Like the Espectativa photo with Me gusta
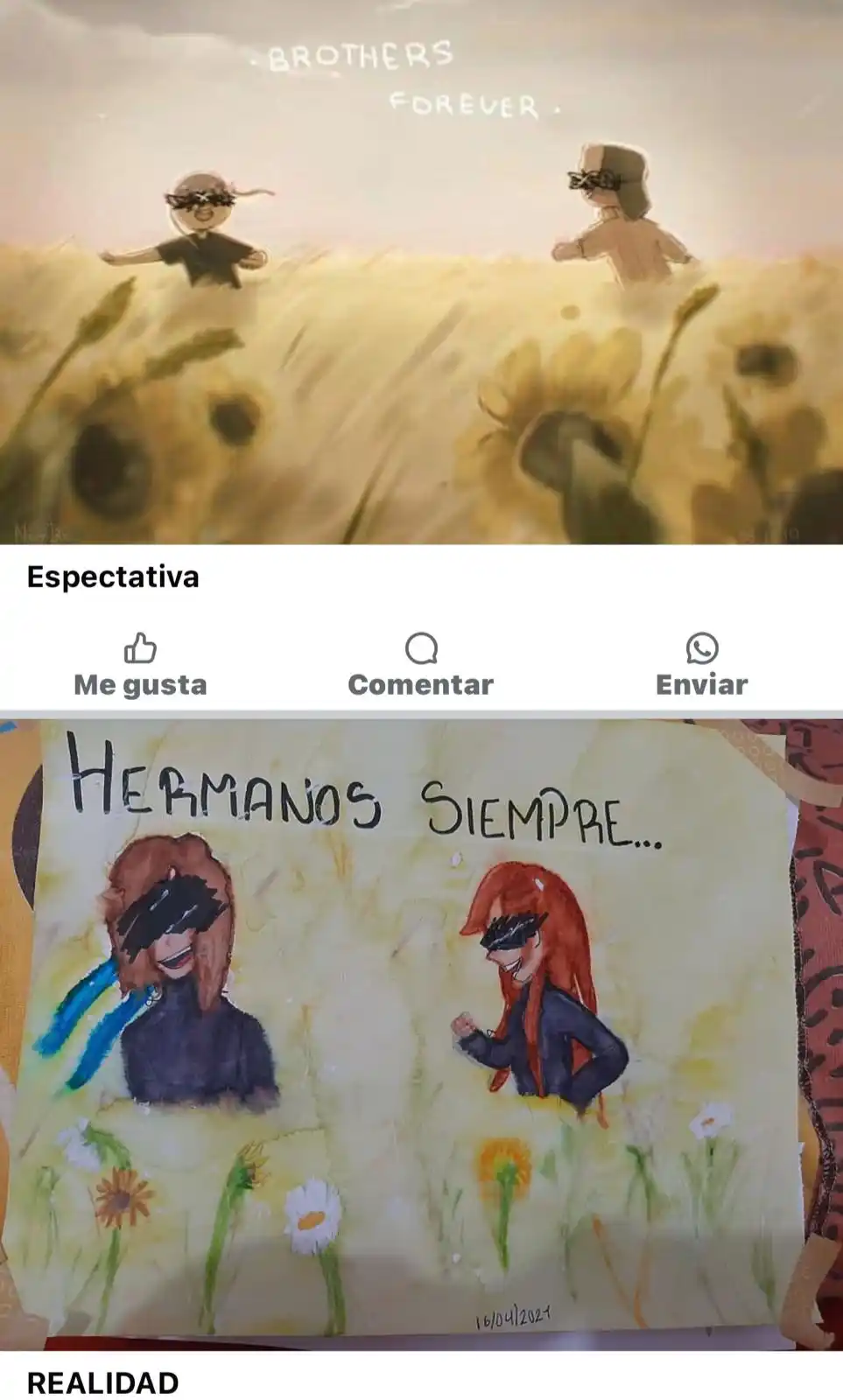843x1400 pixels. 140,665
